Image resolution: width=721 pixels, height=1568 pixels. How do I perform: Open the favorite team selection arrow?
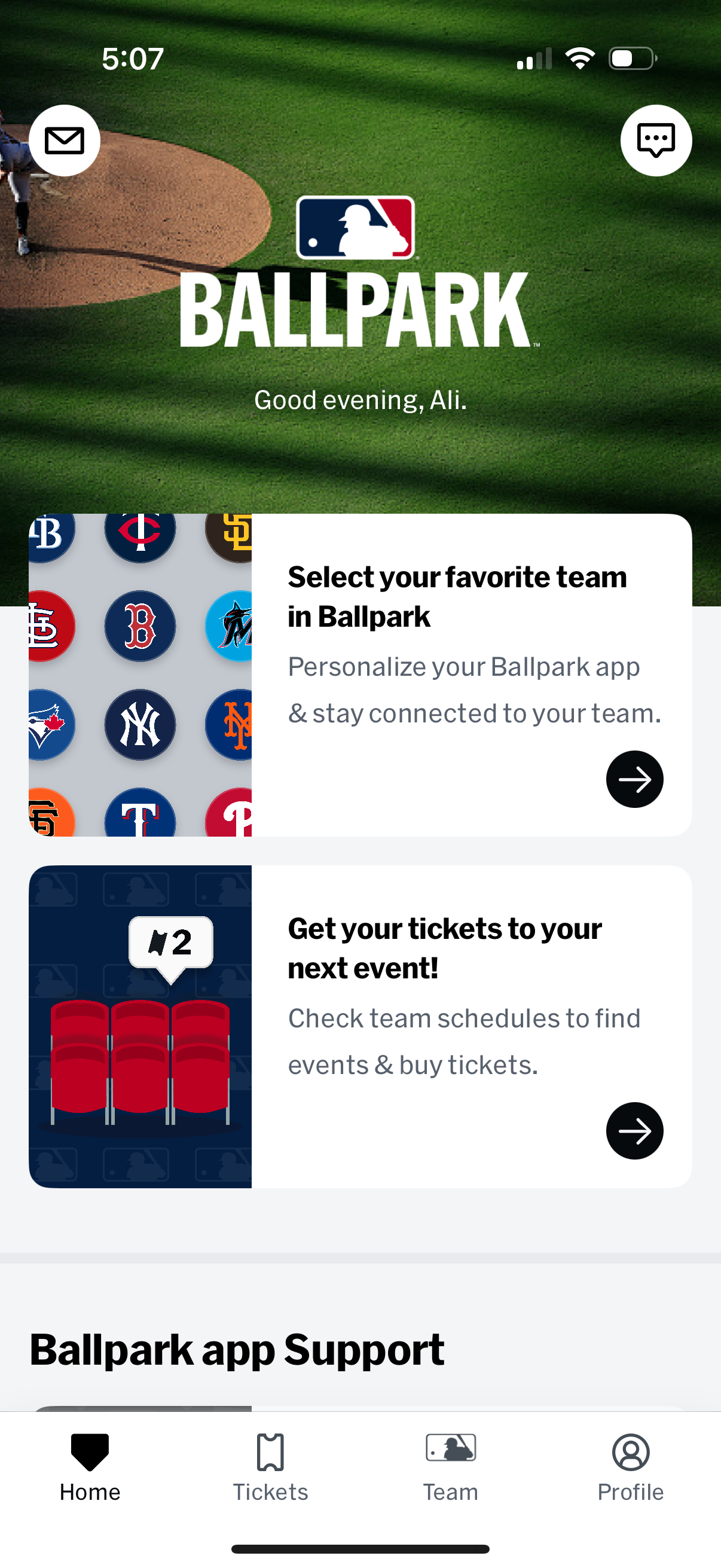634,779
